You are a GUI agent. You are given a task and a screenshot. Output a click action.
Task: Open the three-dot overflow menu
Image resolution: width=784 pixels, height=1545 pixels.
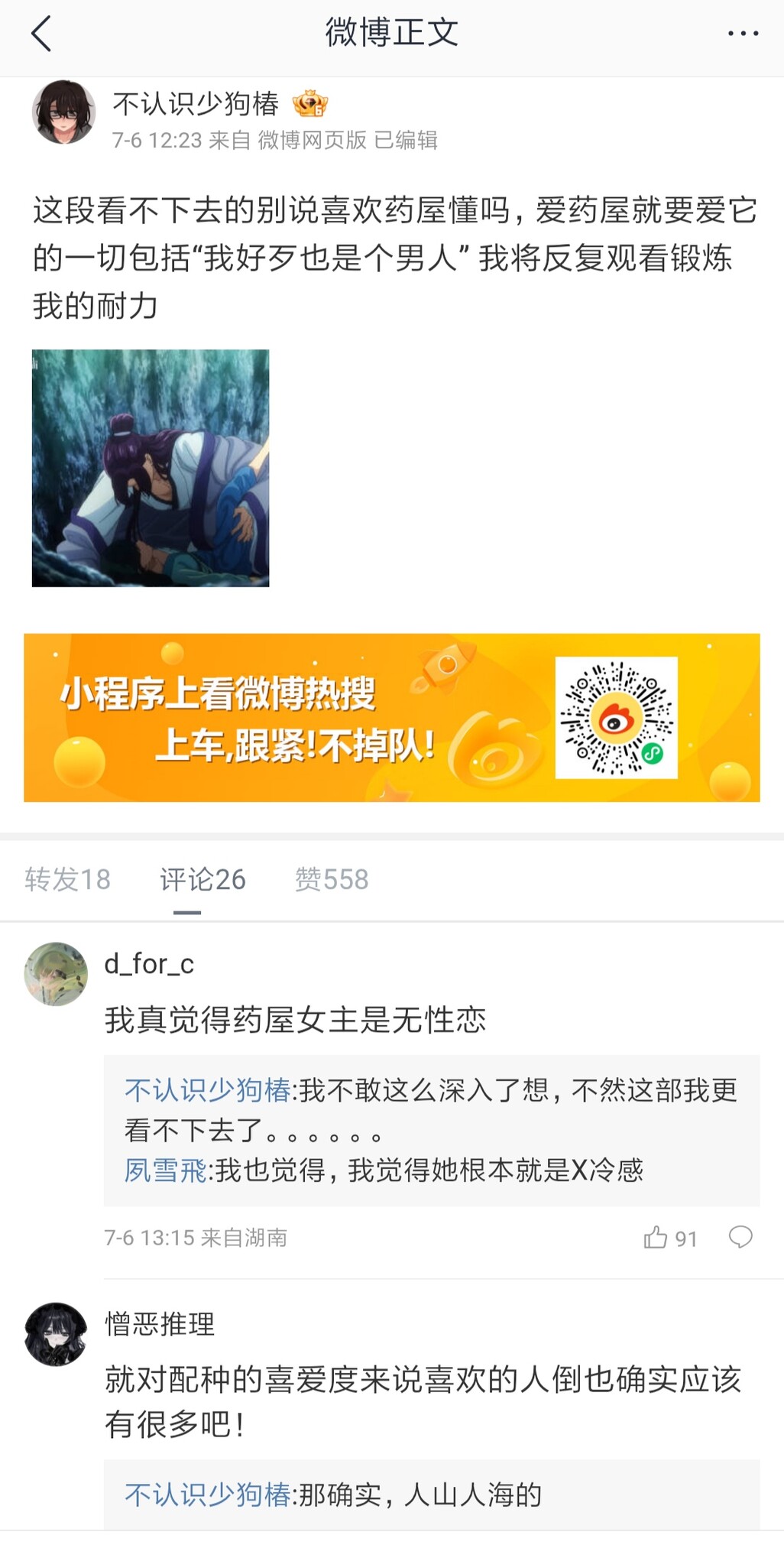(743, 34)
